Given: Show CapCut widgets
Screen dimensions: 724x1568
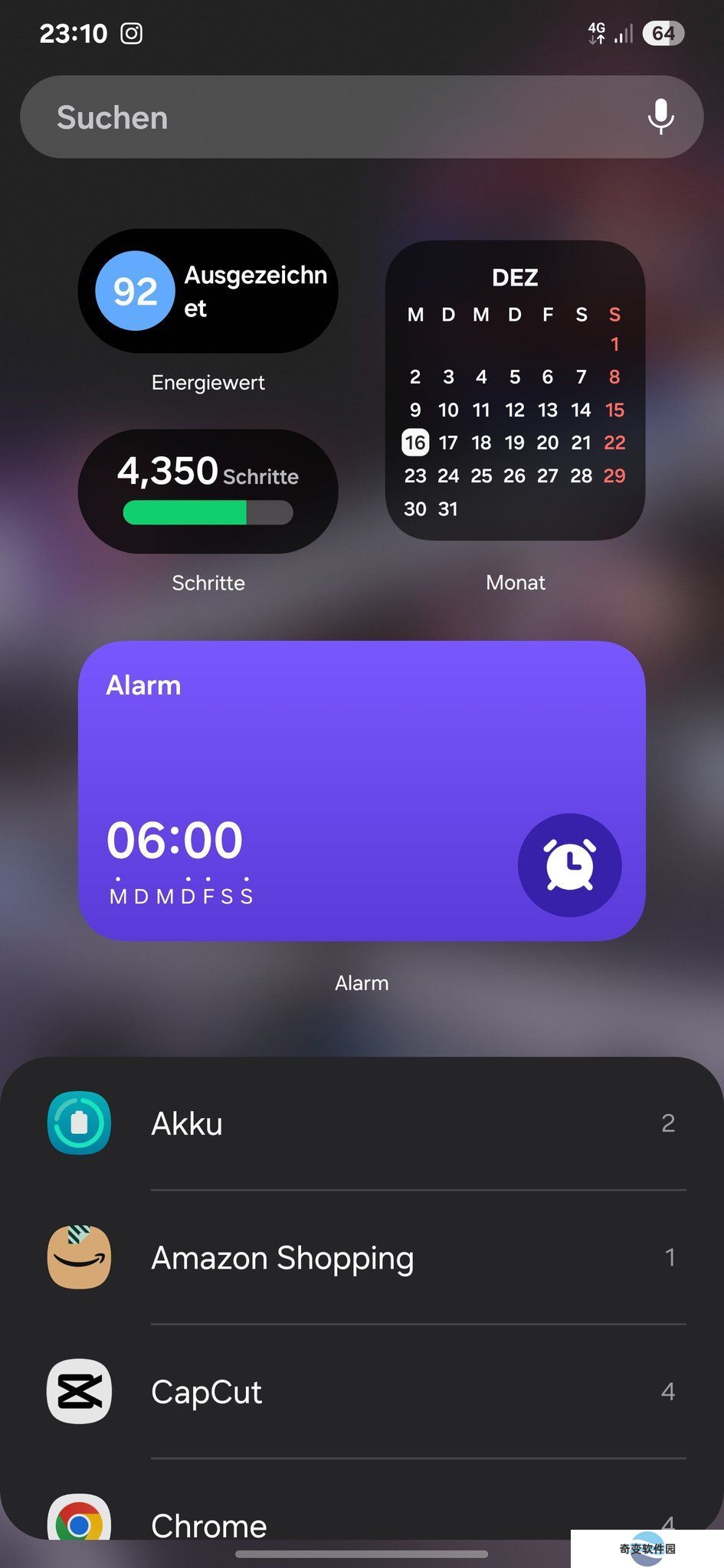Looking at the screenshot, I should pyautogui.click(x=362, y=1391).
